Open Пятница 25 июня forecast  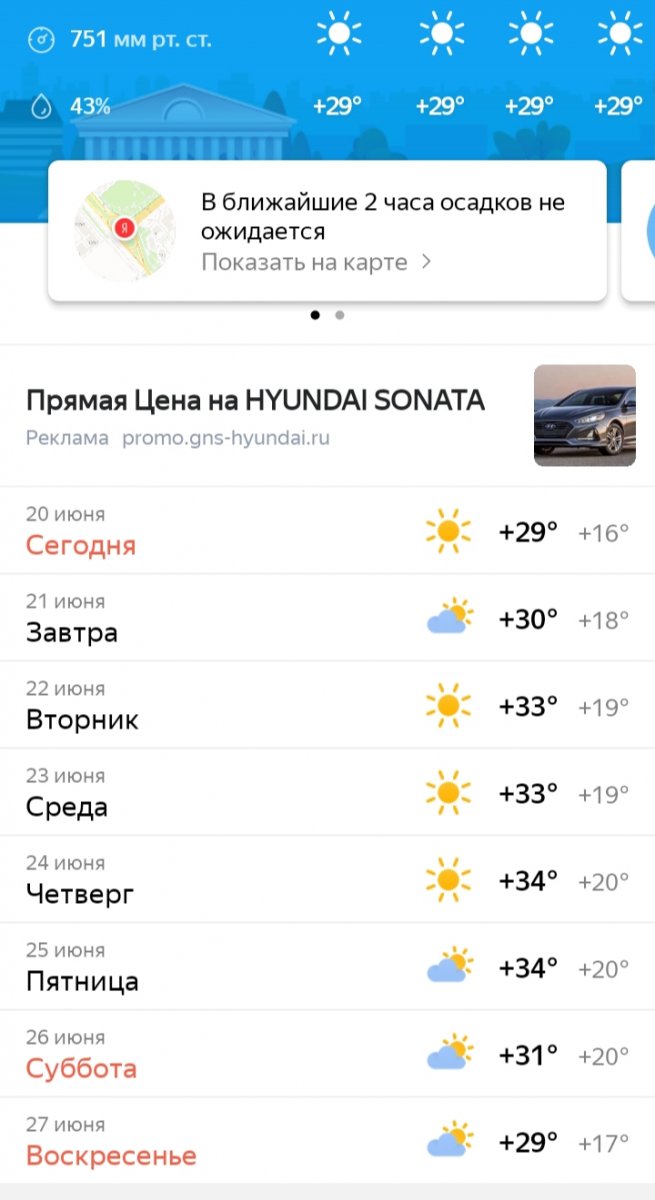[x=327, y=966]
